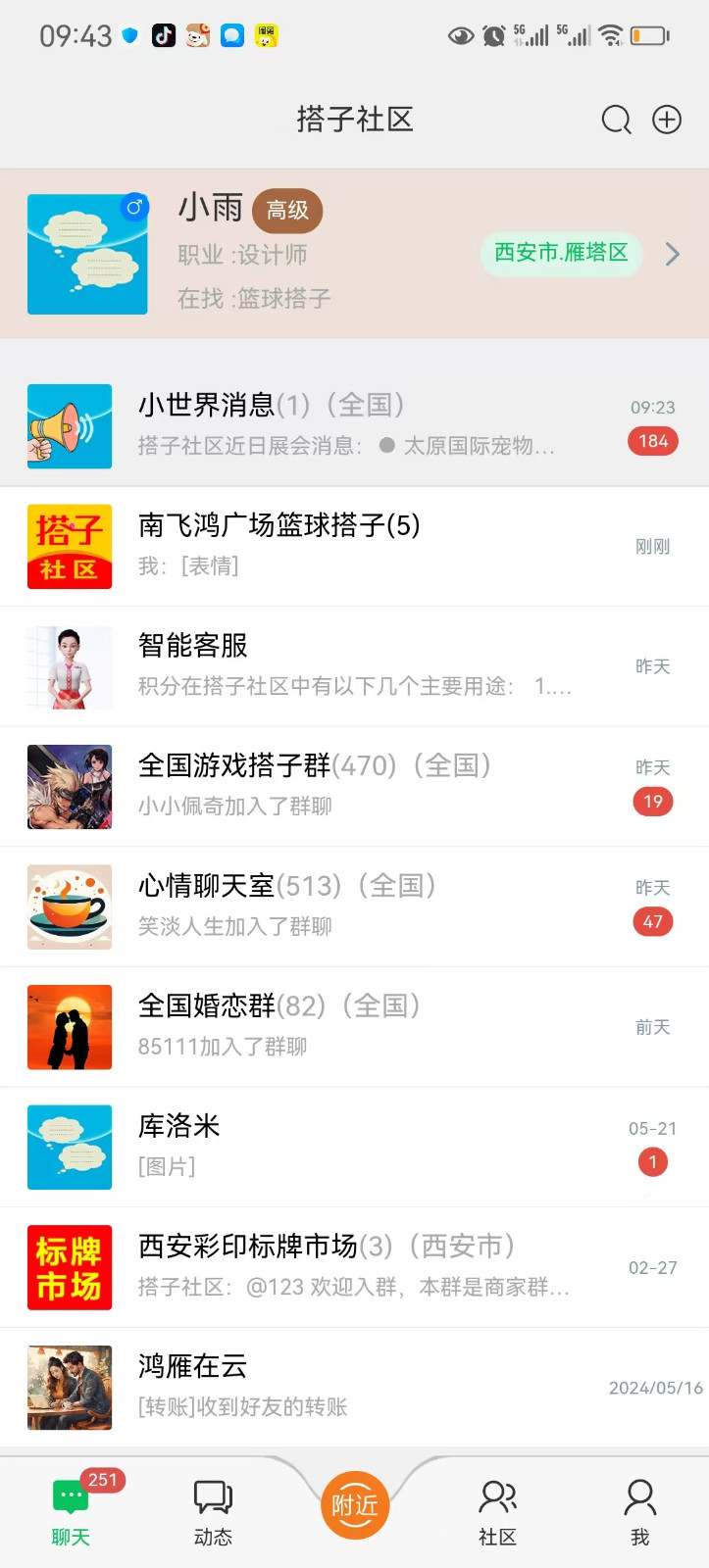
Task: Tap the 西安市.雁塔区 location chip
Action: click(x=561, y=253)
